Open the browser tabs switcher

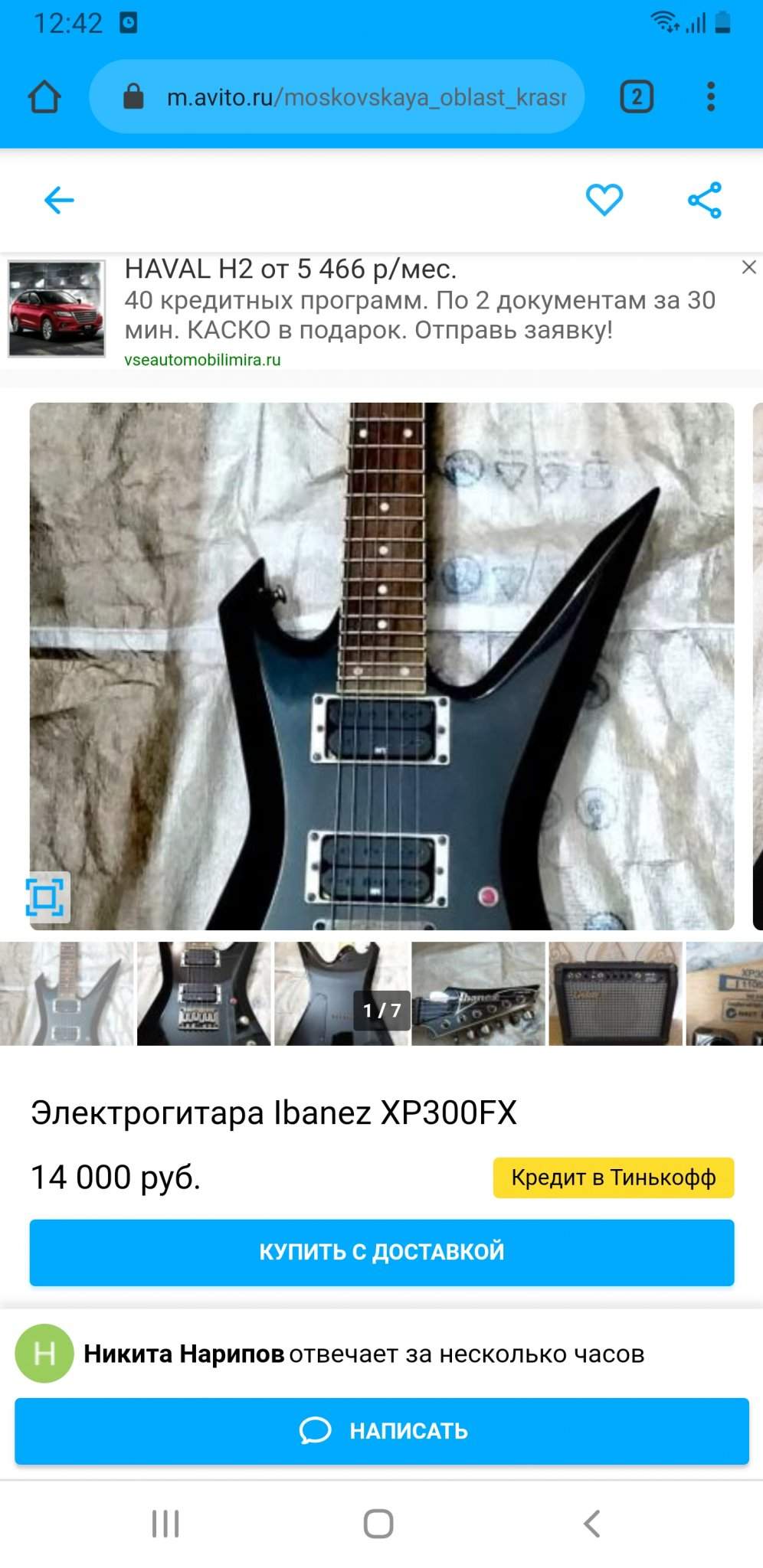point(636,97)
